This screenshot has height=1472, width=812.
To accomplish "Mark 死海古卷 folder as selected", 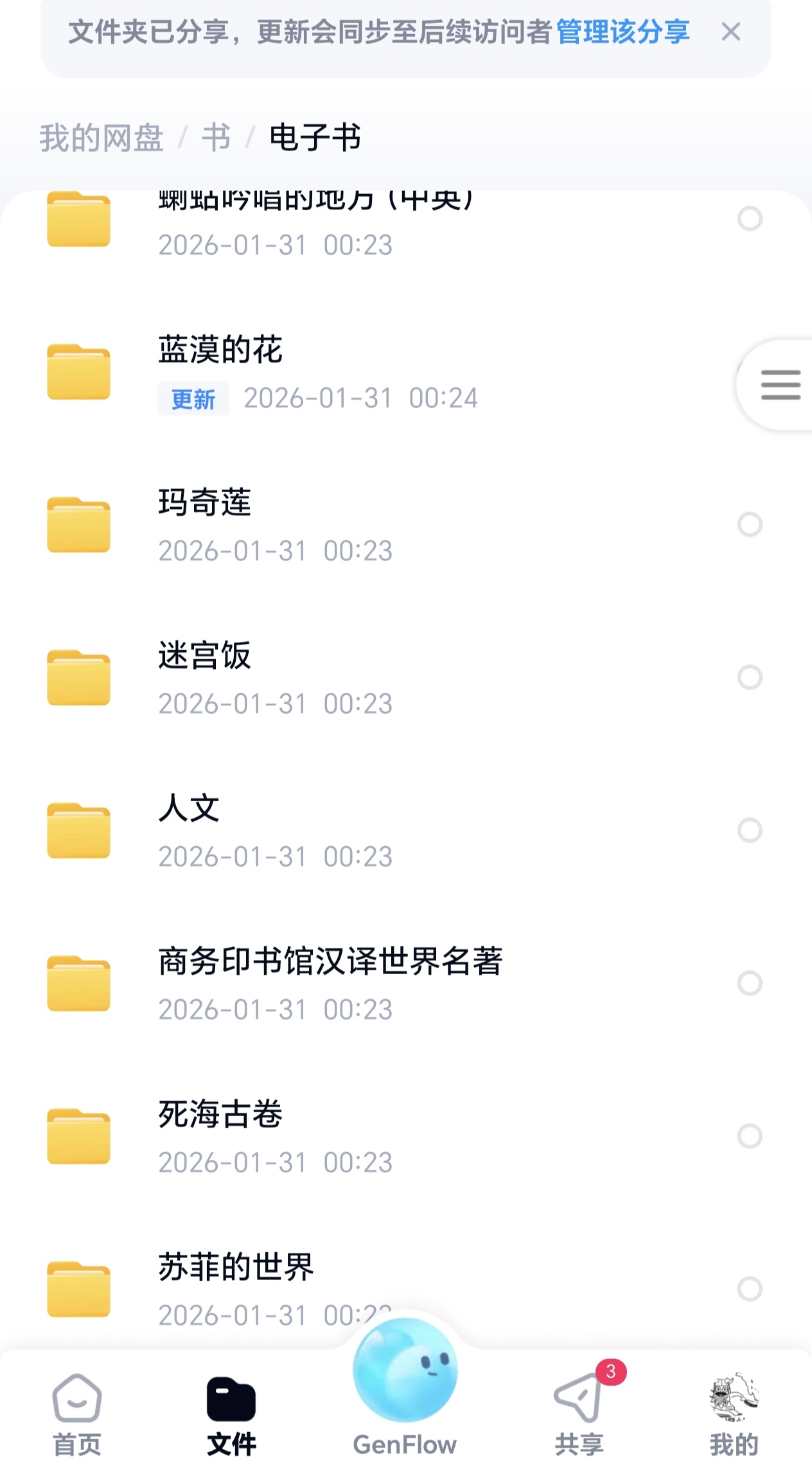I will pos(750,1136).
